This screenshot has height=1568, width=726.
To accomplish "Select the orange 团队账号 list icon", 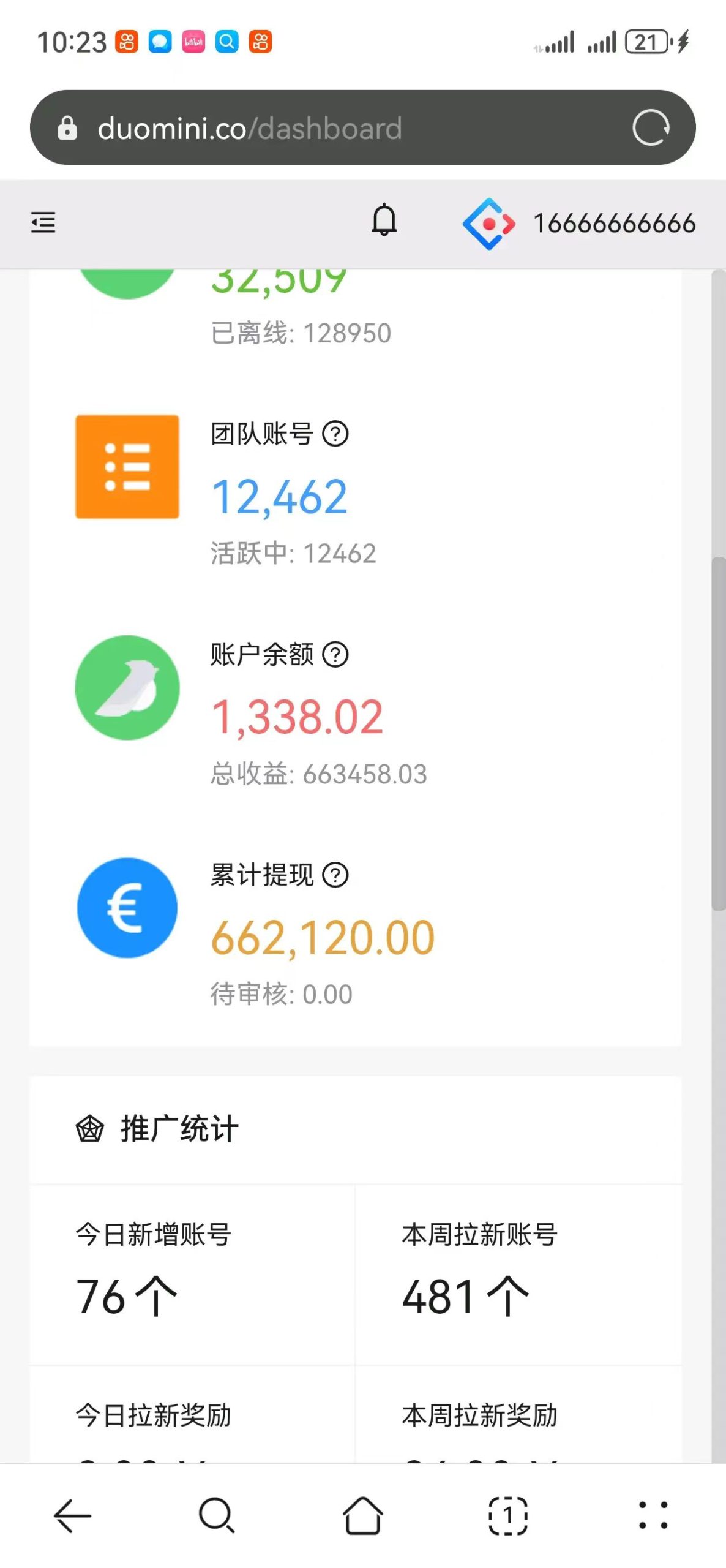I will (x=127, y=467).
